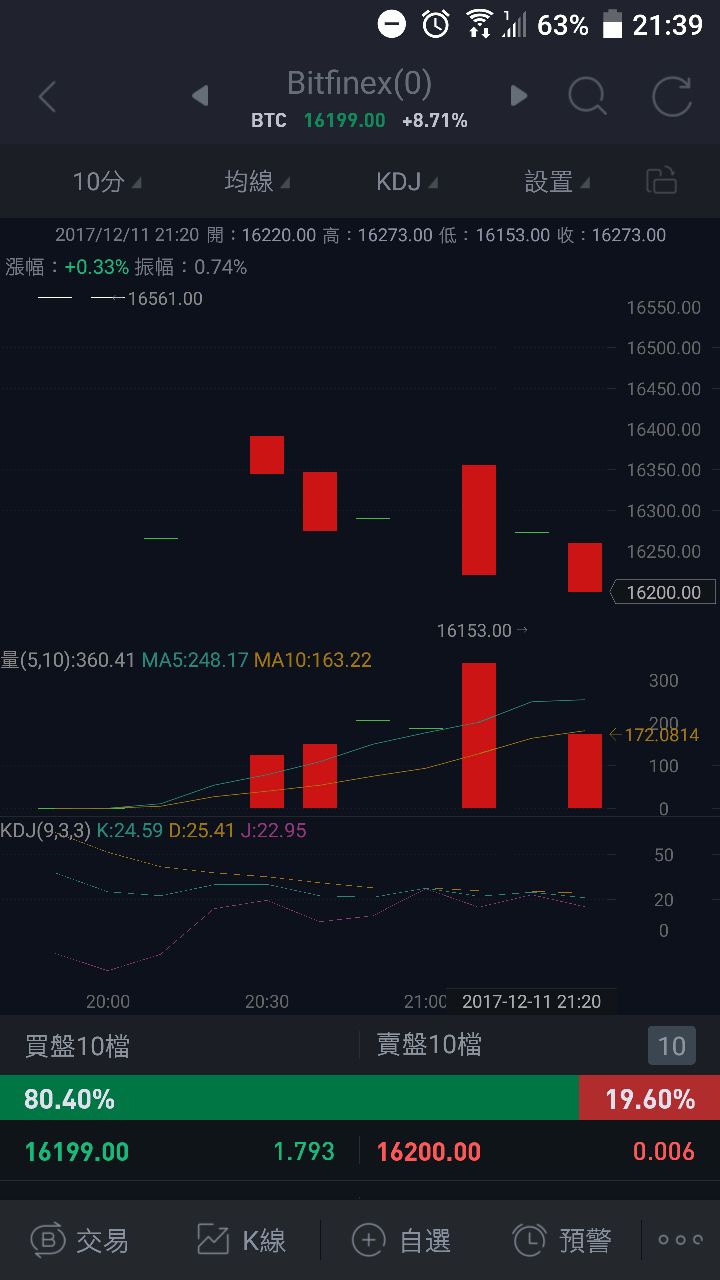Select the 16199.00 bid price row
720x1280 pixels.
tap(180, 1151)
